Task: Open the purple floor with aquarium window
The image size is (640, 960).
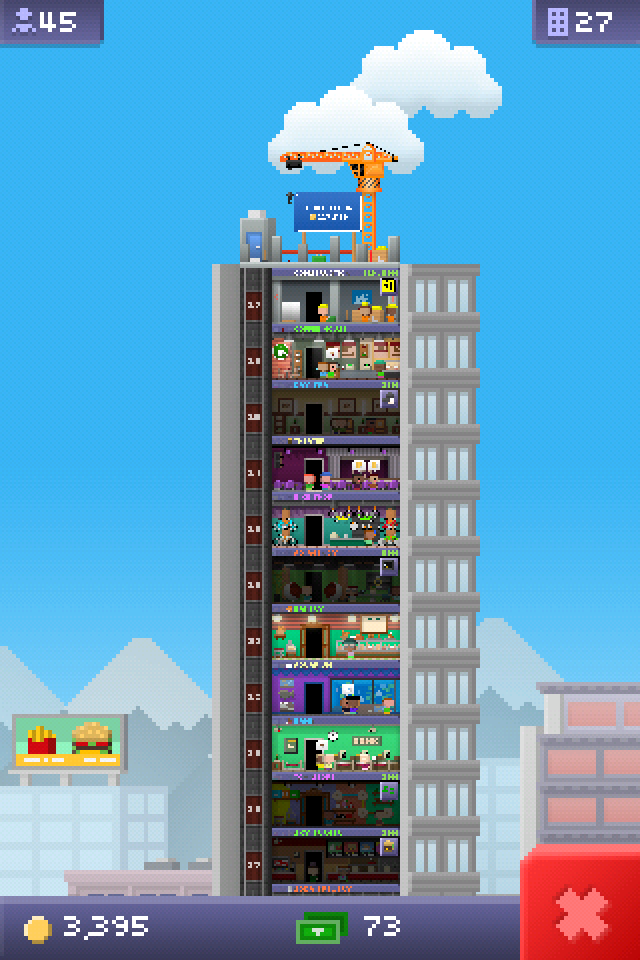Action: click(x=335, y=693)
